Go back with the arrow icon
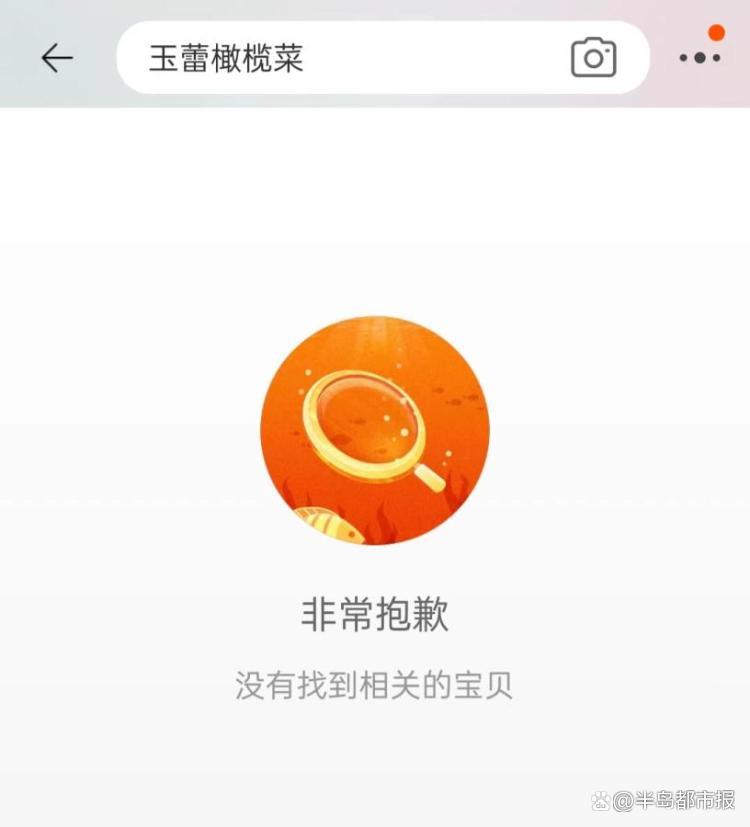Image resolution: width=750 pixels, height=827 pixels. pyautogui.click(x=57, y=59)
